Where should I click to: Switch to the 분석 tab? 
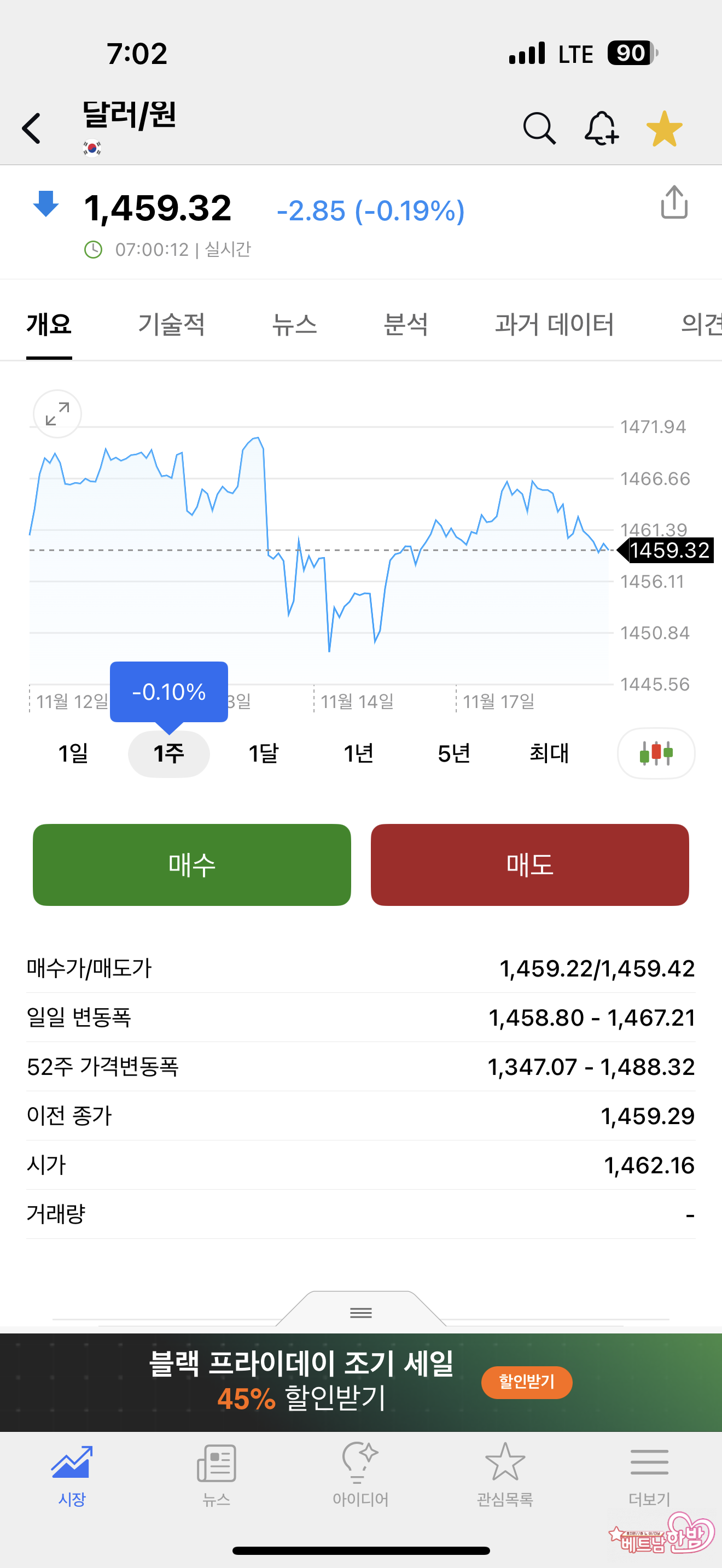tap(405, 324)
